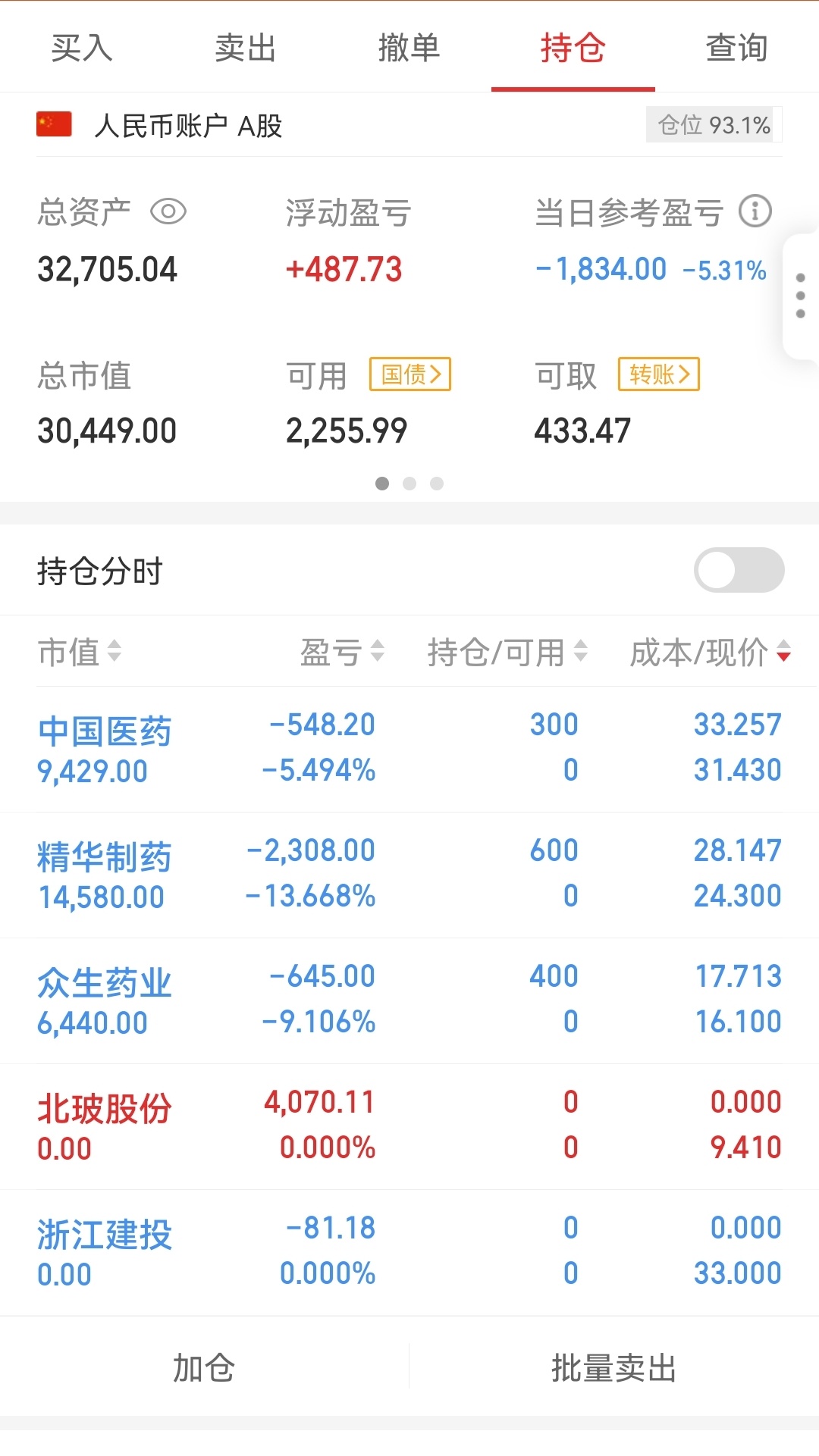View the 众生药业 position
Viewport: 819px width, 1456px height.
tap(409, 1000)
